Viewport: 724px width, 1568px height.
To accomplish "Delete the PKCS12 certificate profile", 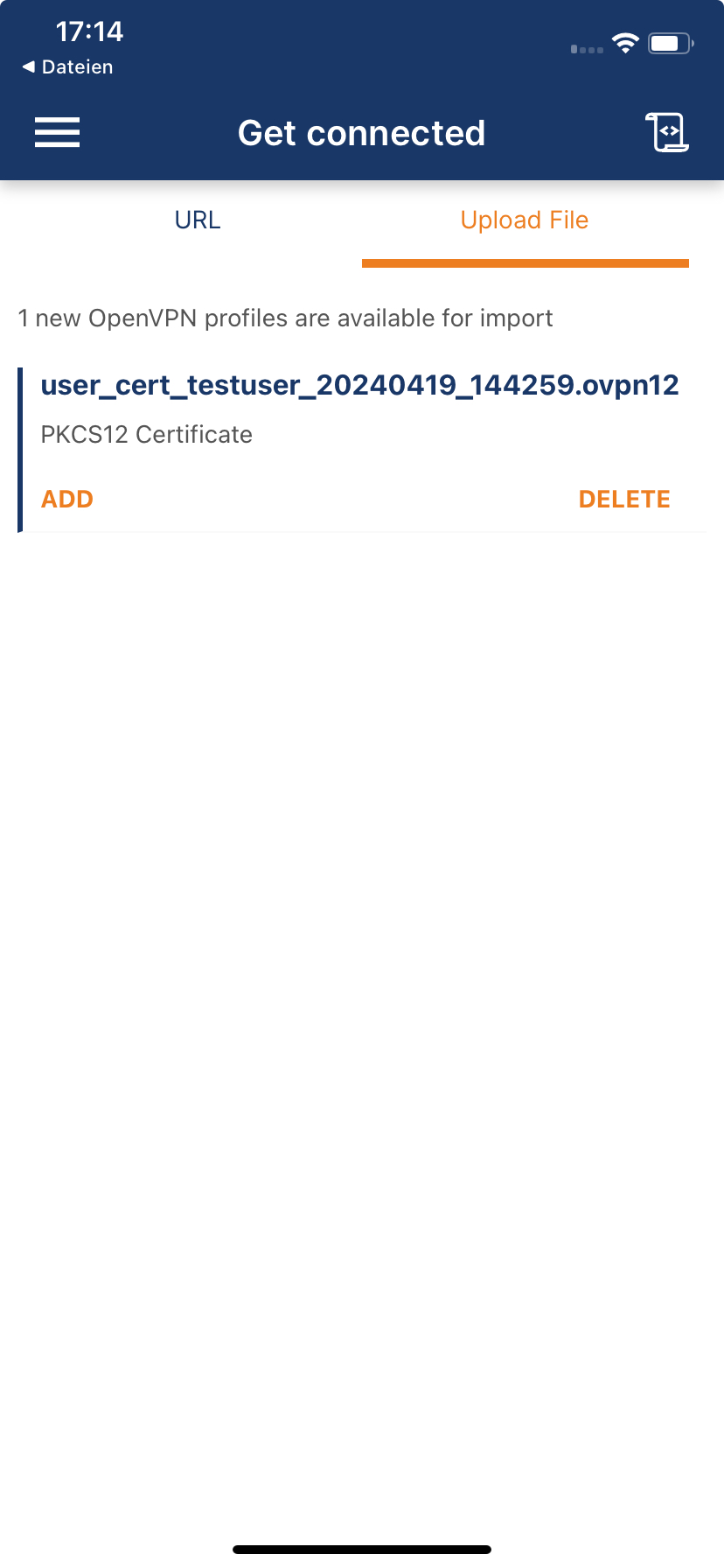I will (x=624, y=500).
